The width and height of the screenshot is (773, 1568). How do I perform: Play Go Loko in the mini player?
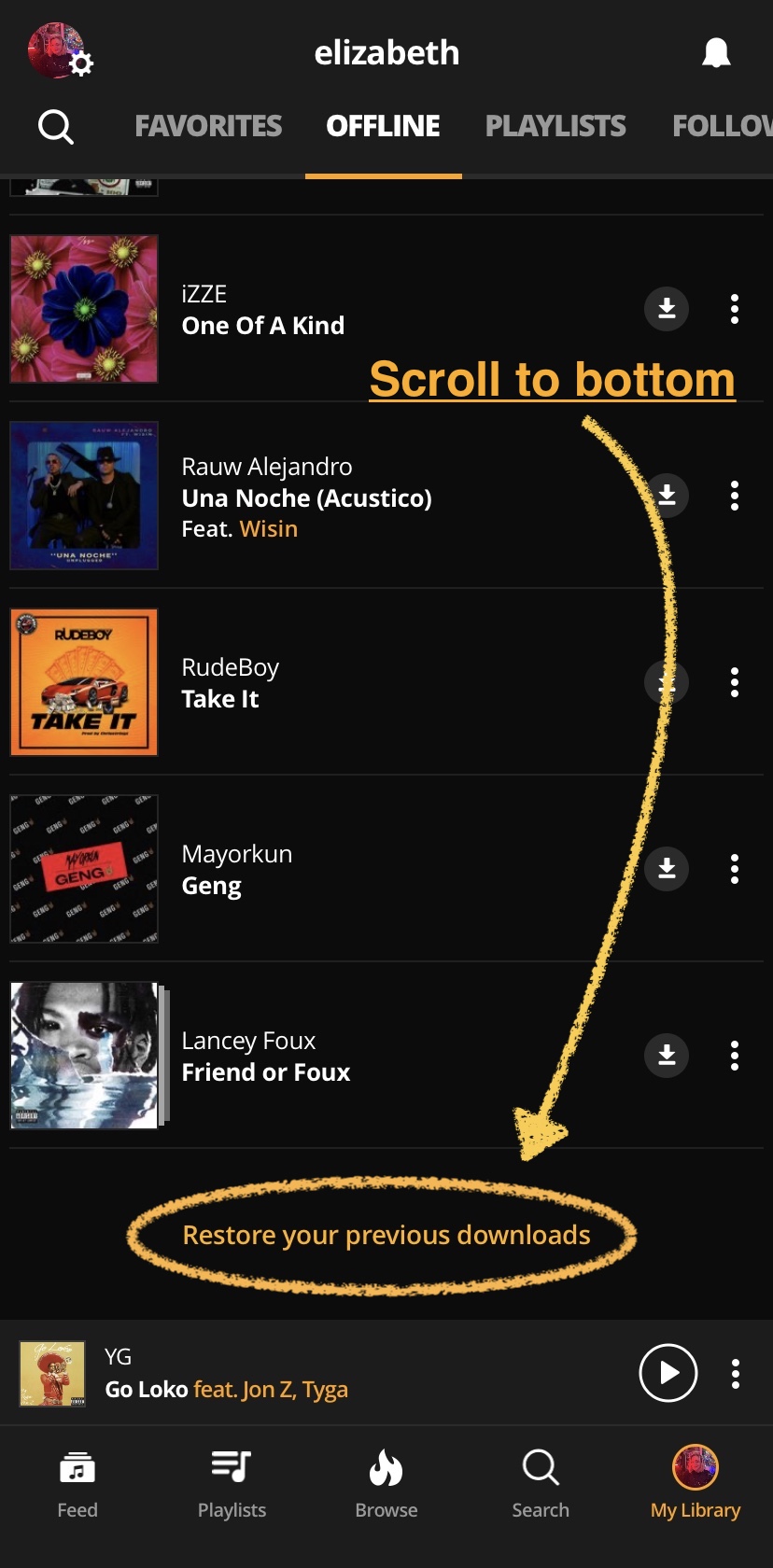[668, 1373]
